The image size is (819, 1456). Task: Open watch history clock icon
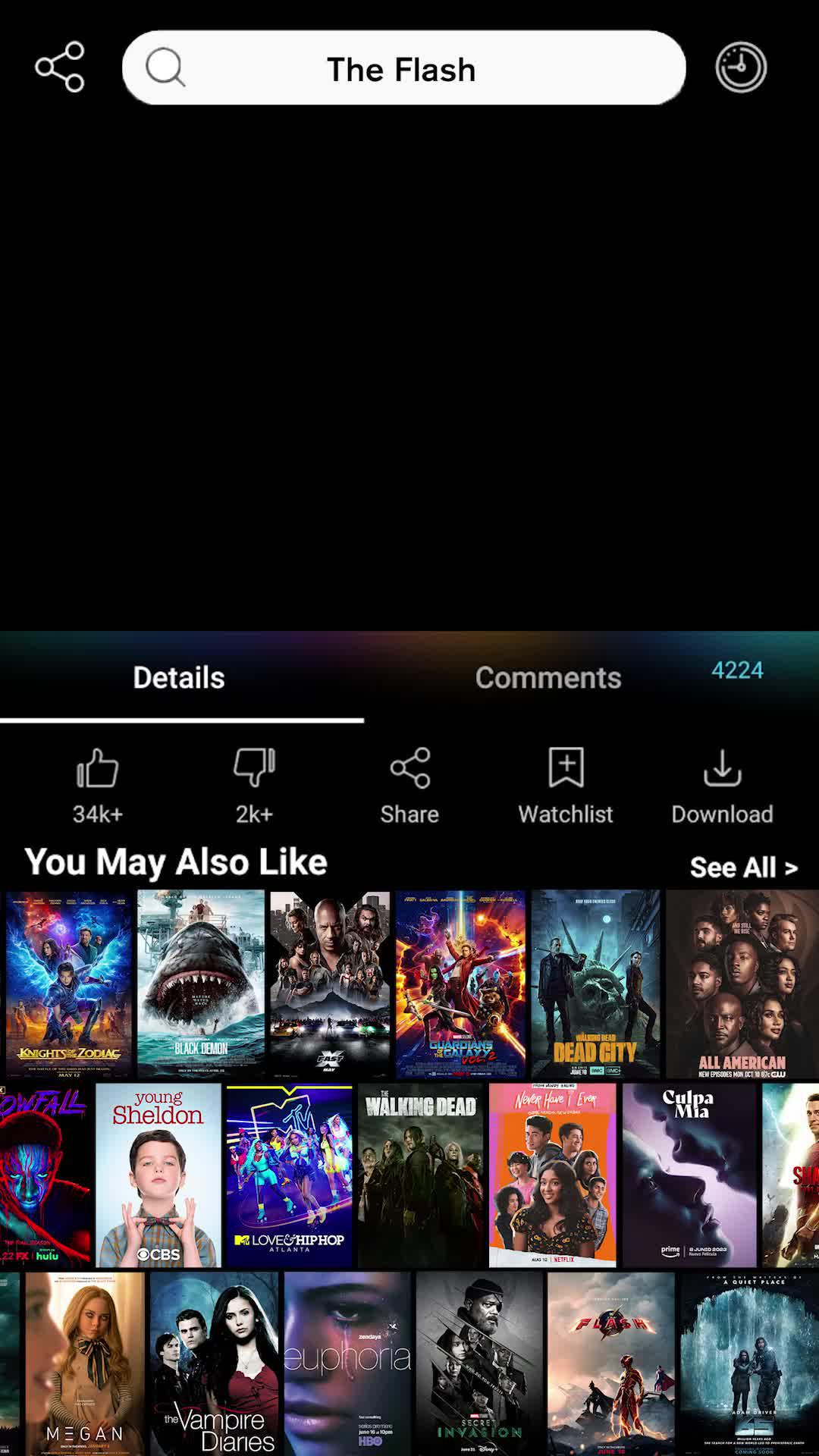pyautogui.click(x=740, y=67)
